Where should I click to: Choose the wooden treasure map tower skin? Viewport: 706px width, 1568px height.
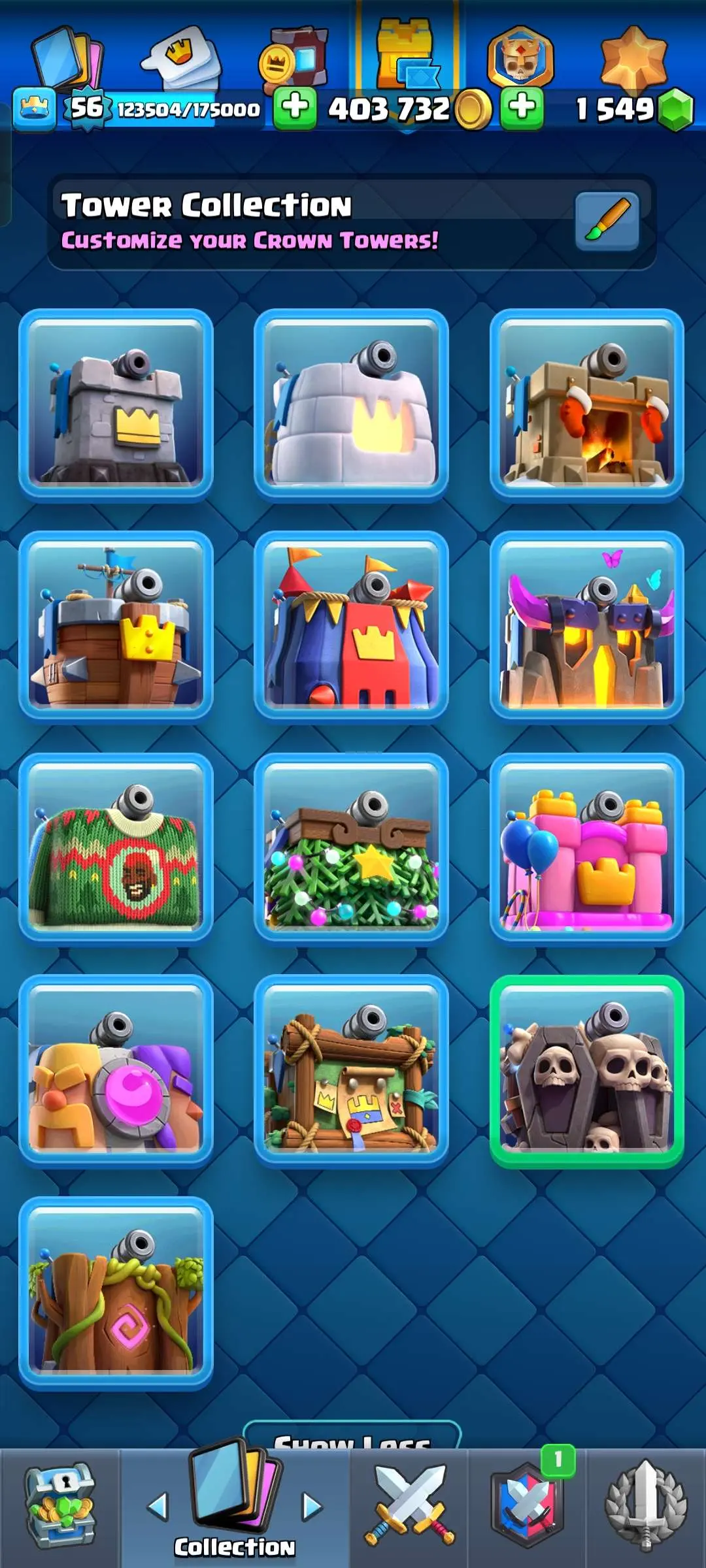(x=351, y=1069)
